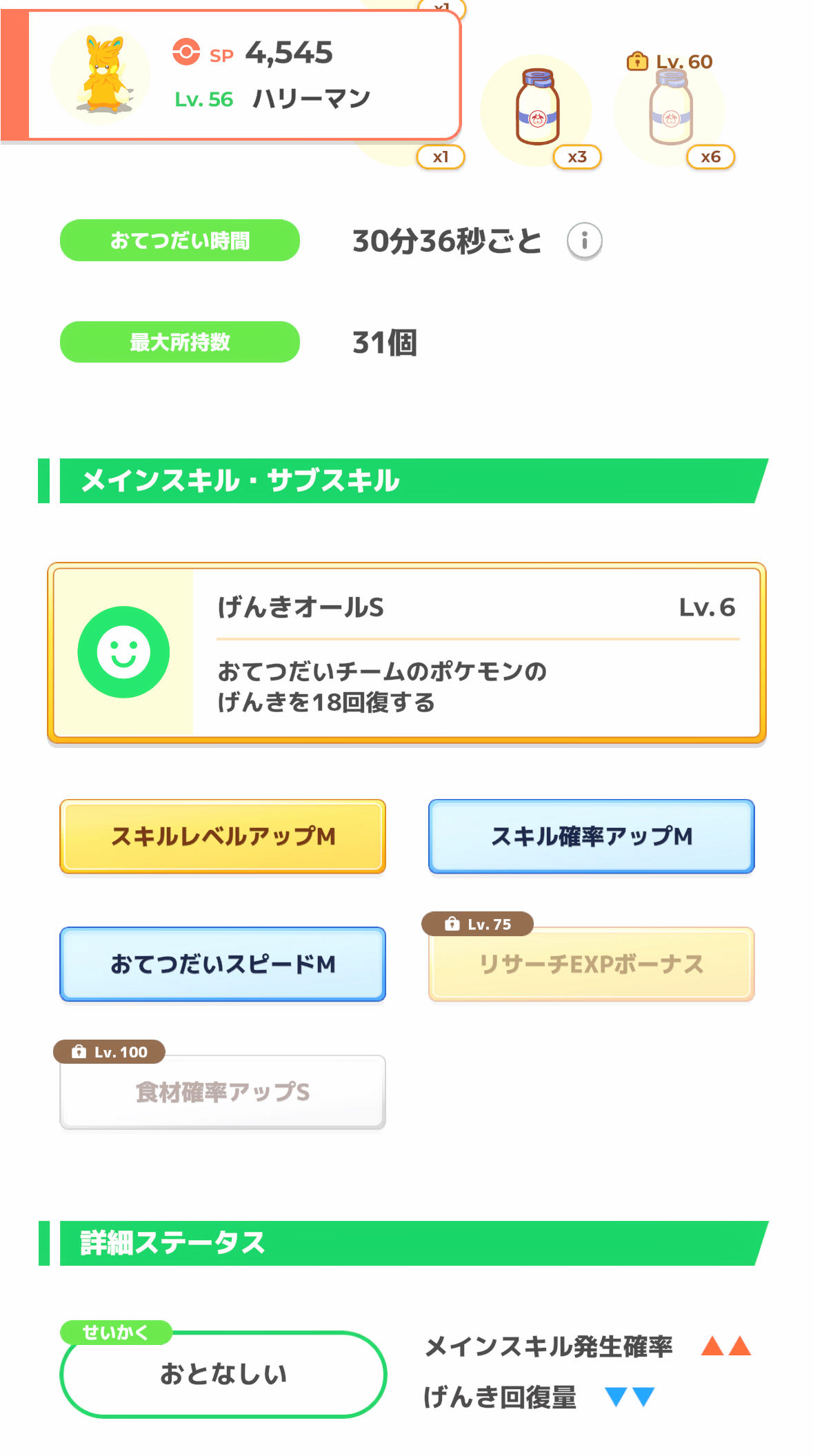Viewport: 813px width, 1456px height.
Task: Open the げんきオールS main skill card
Action: pyautogui.click(x=406, y=653)
